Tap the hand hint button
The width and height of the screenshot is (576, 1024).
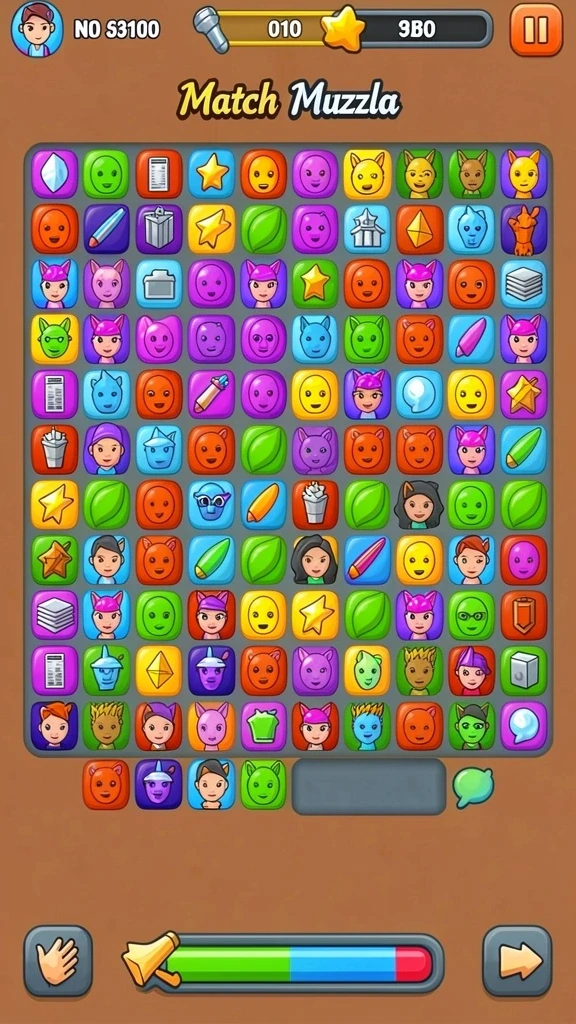point(58,960)
